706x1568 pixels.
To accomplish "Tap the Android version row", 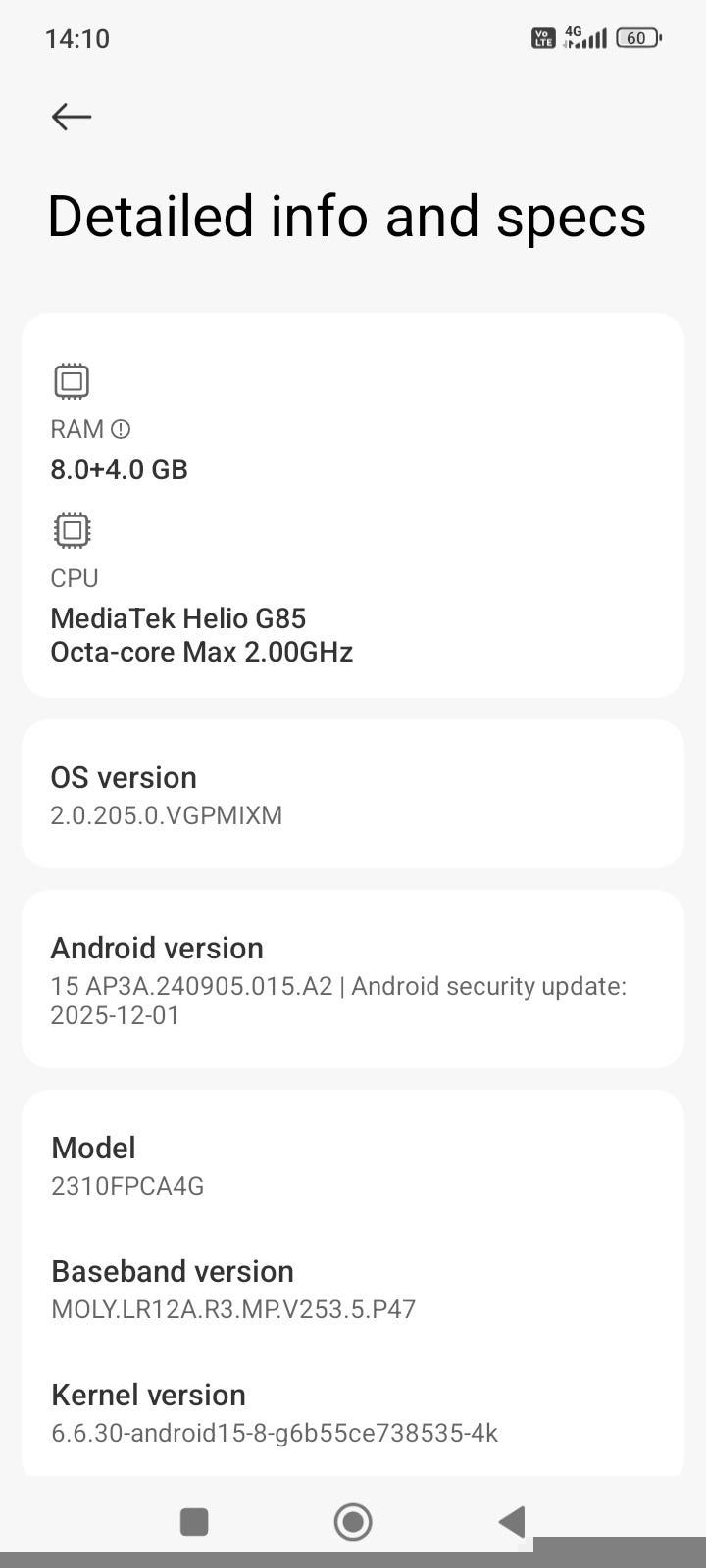I will [353, 979].
